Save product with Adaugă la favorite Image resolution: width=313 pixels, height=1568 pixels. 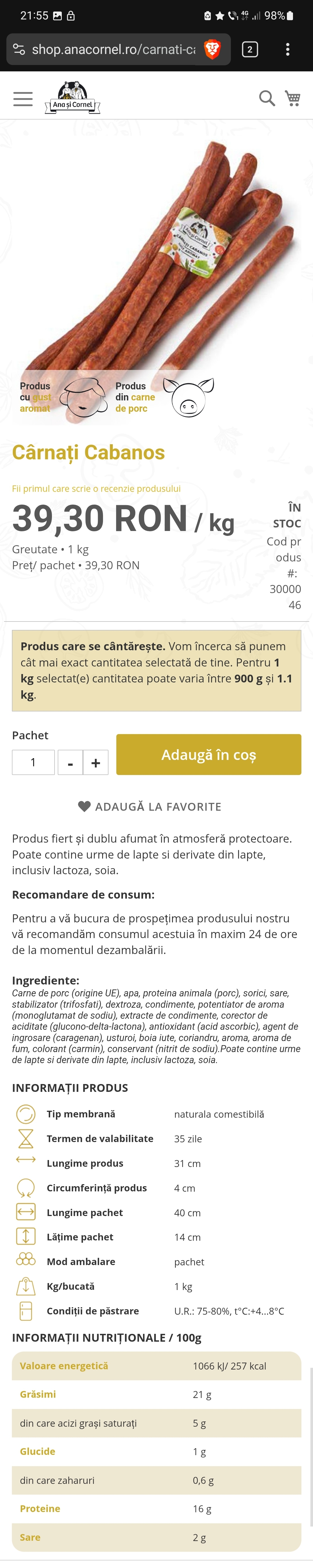[x=150, y=807]
